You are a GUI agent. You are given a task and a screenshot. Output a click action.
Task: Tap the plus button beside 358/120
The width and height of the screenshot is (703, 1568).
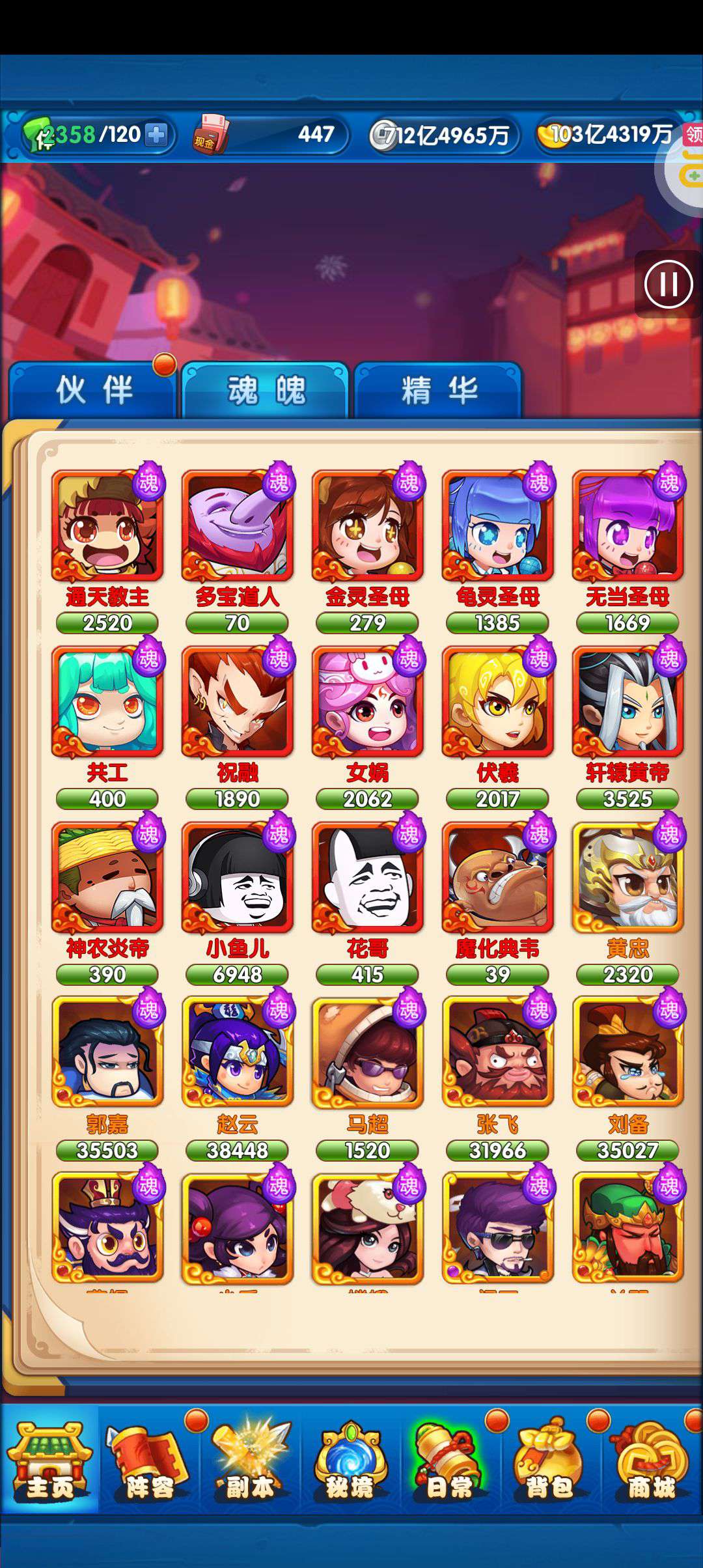pyautogui.click(x=156, y=135)
